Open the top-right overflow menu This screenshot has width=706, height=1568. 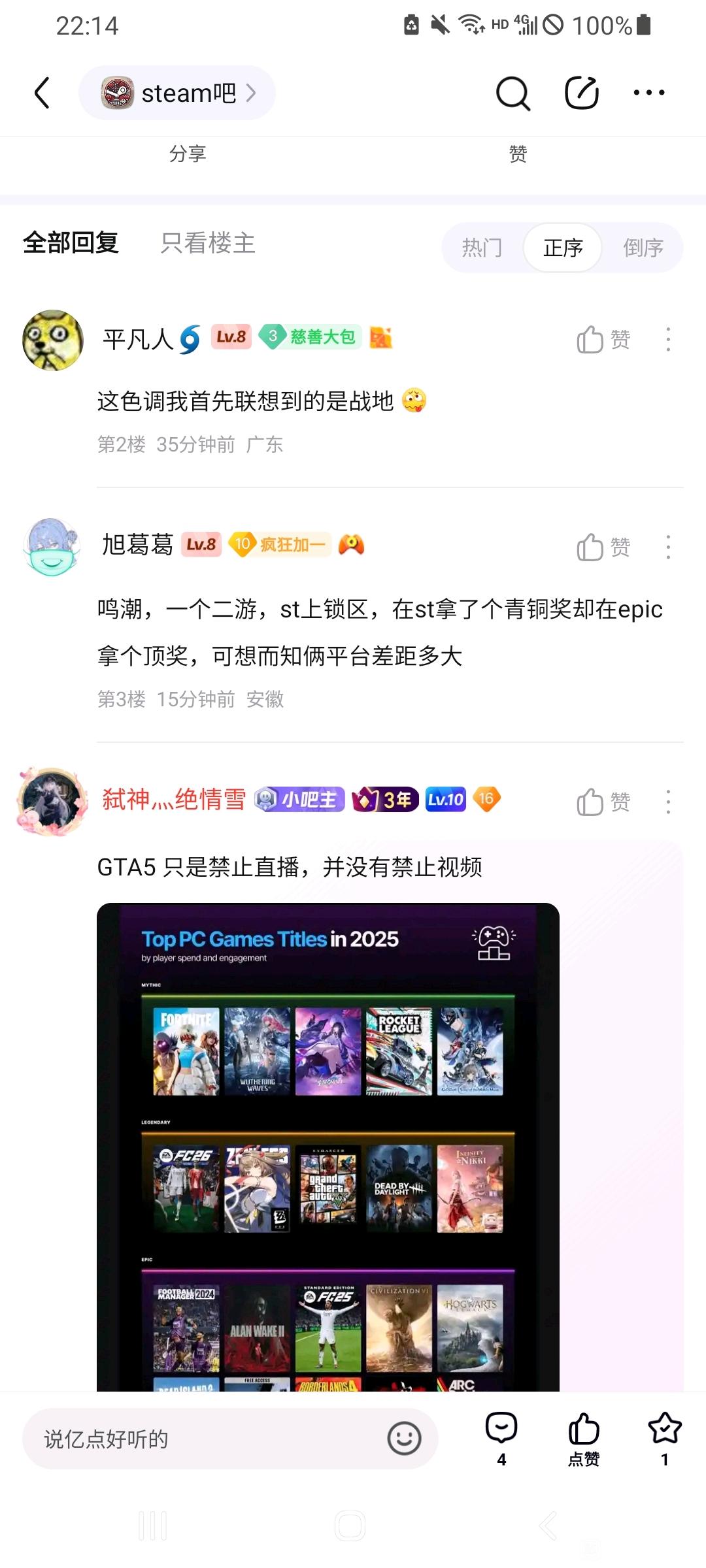648,93
